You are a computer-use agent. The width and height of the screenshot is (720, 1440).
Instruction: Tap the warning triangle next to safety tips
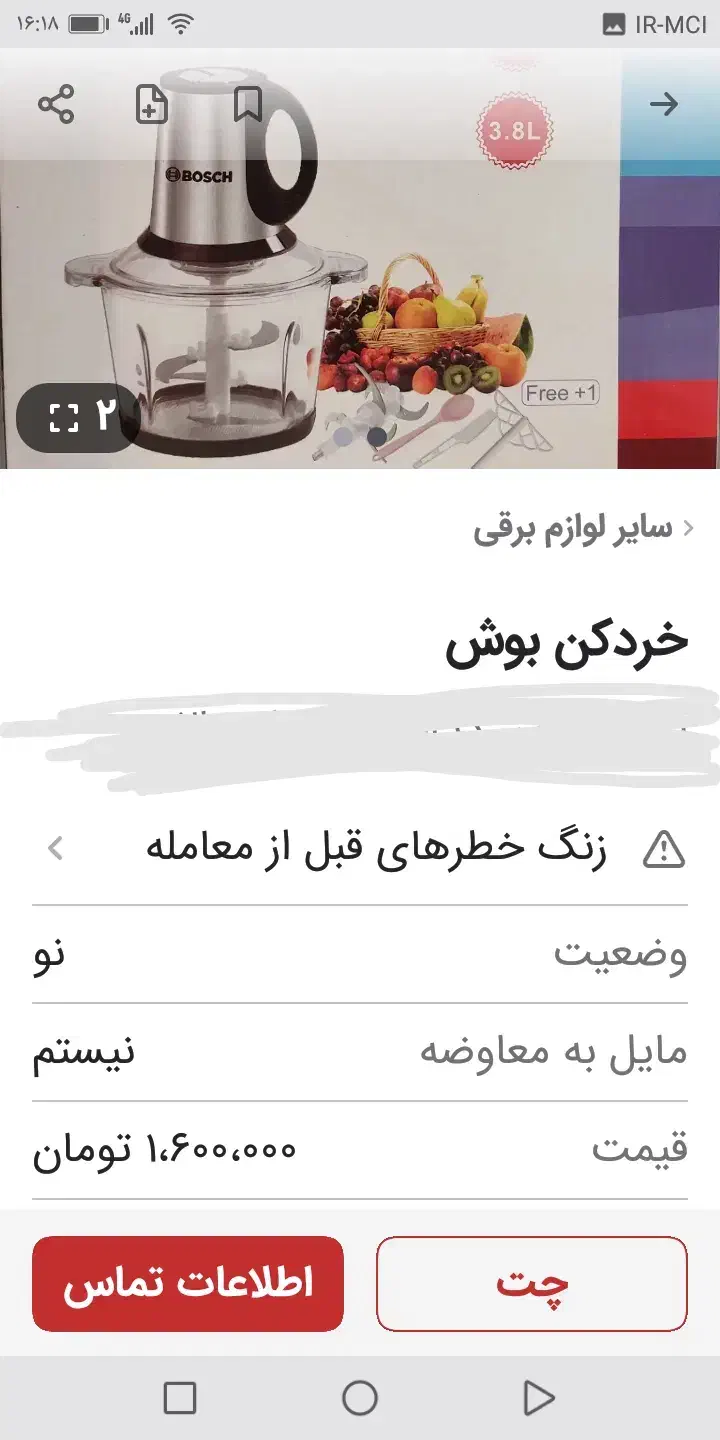click(661, 848)
